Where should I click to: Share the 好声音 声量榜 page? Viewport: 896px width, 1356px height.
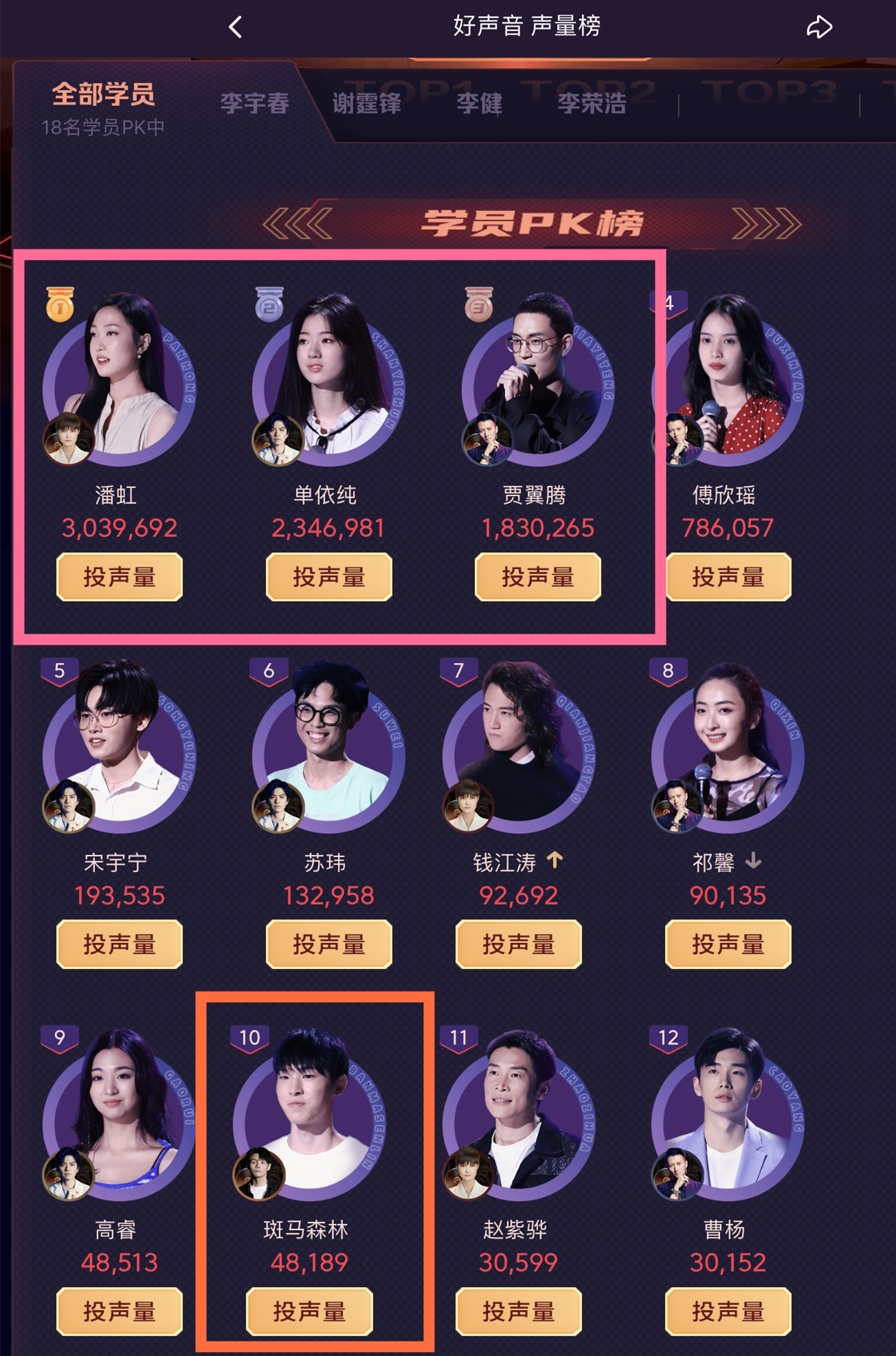pyautogui.click(x=819, y=27)
